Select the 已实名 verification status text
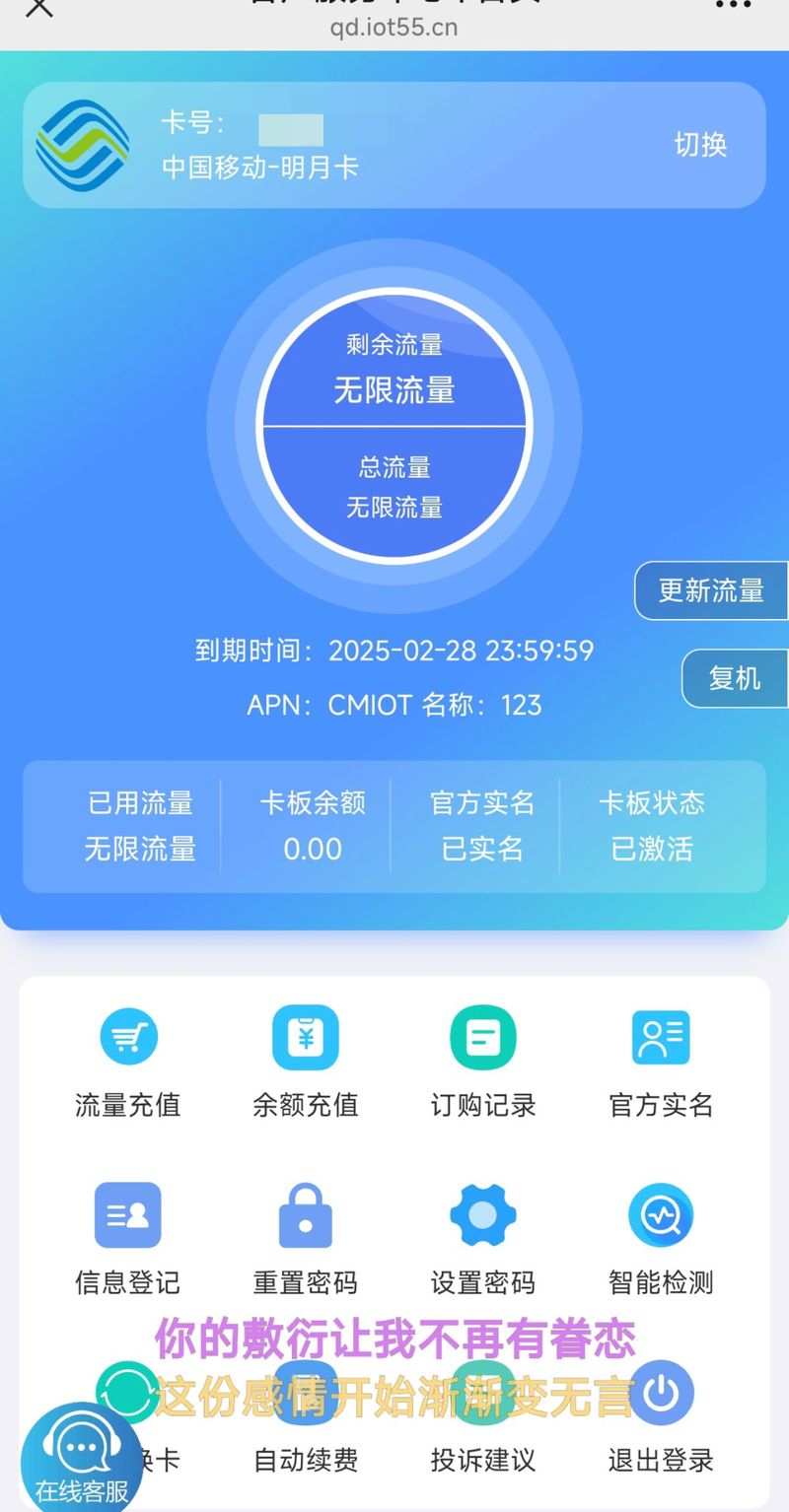789x1512 pixels. click(482, 850)
